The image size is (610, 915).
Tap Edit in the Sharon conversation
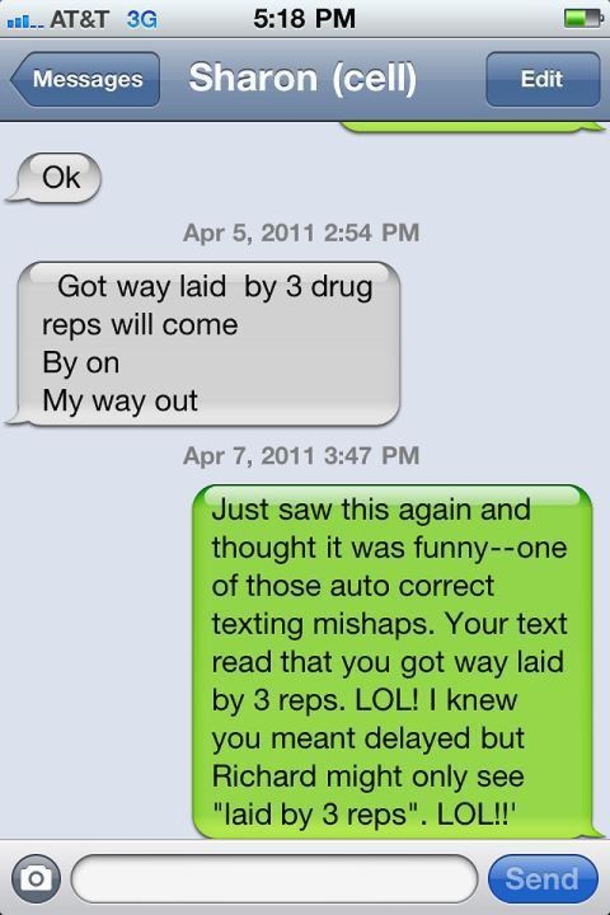coord(541,79)
